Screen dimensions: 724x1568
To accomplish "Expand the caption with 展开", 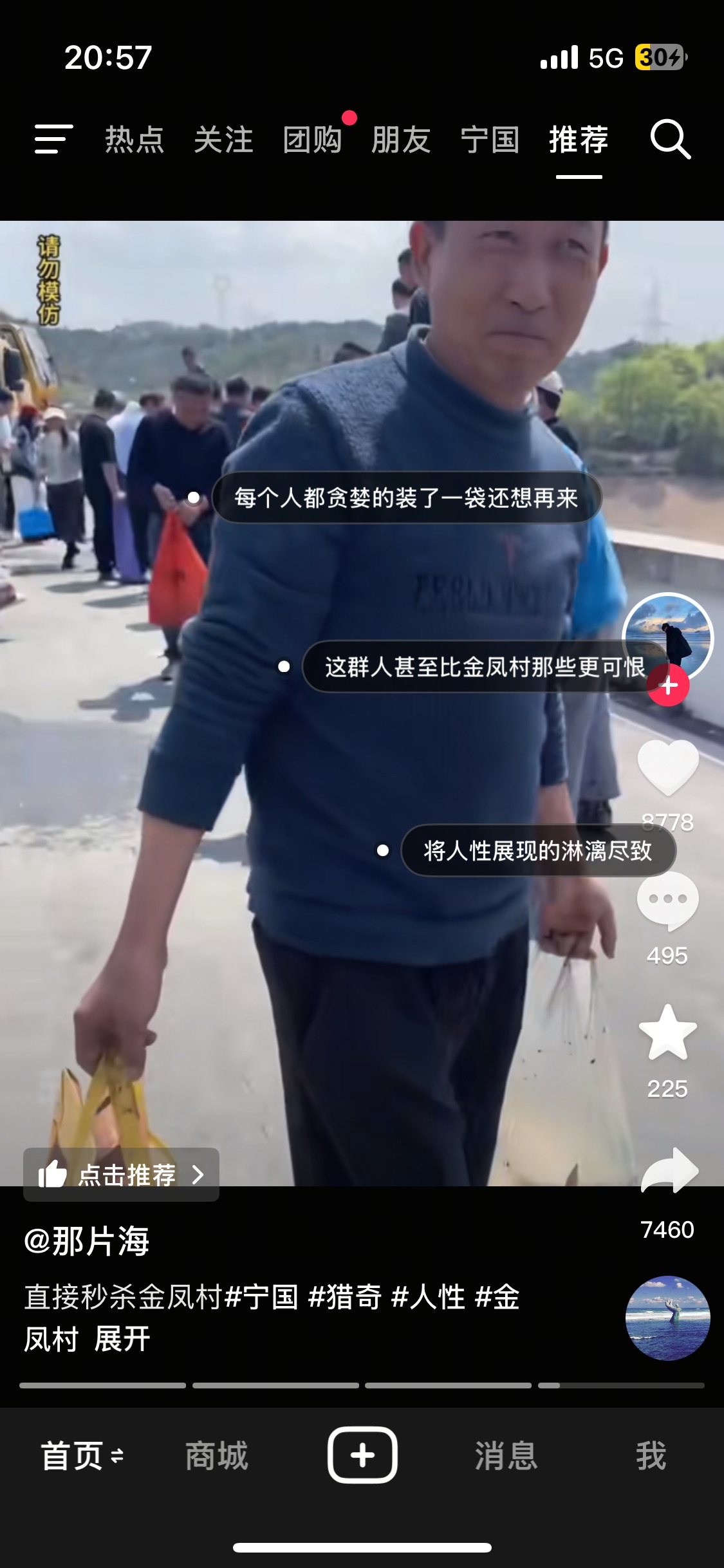I will pyautogui.click(x=122, y=1339).
